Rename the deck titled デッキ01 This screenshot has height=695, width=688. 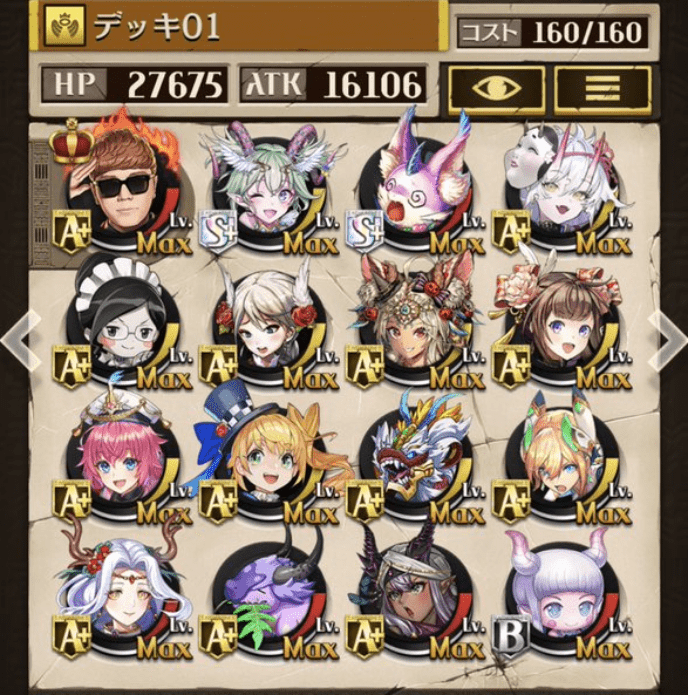pos(240,26)
